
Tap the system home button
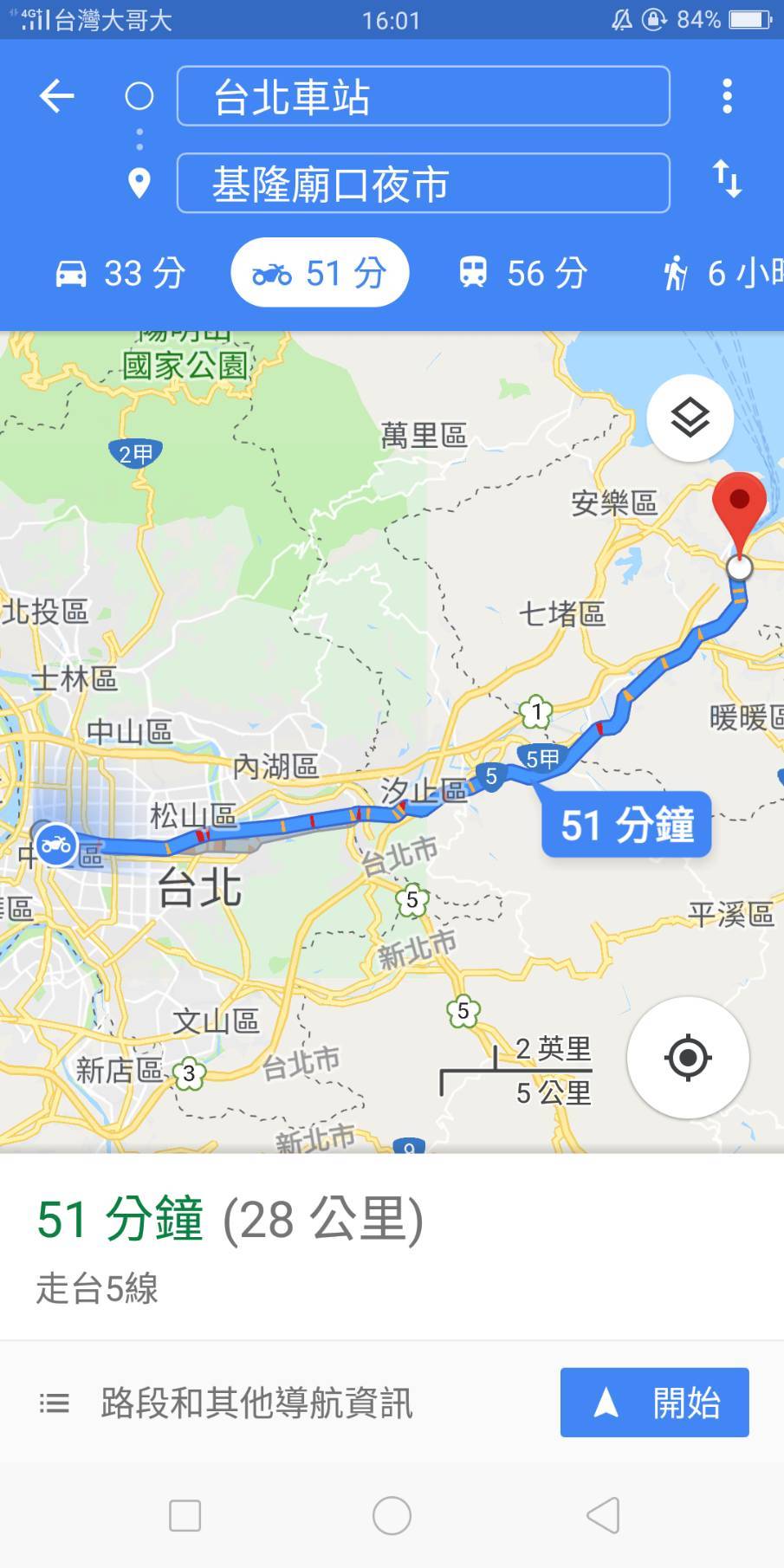[392, 1516]
